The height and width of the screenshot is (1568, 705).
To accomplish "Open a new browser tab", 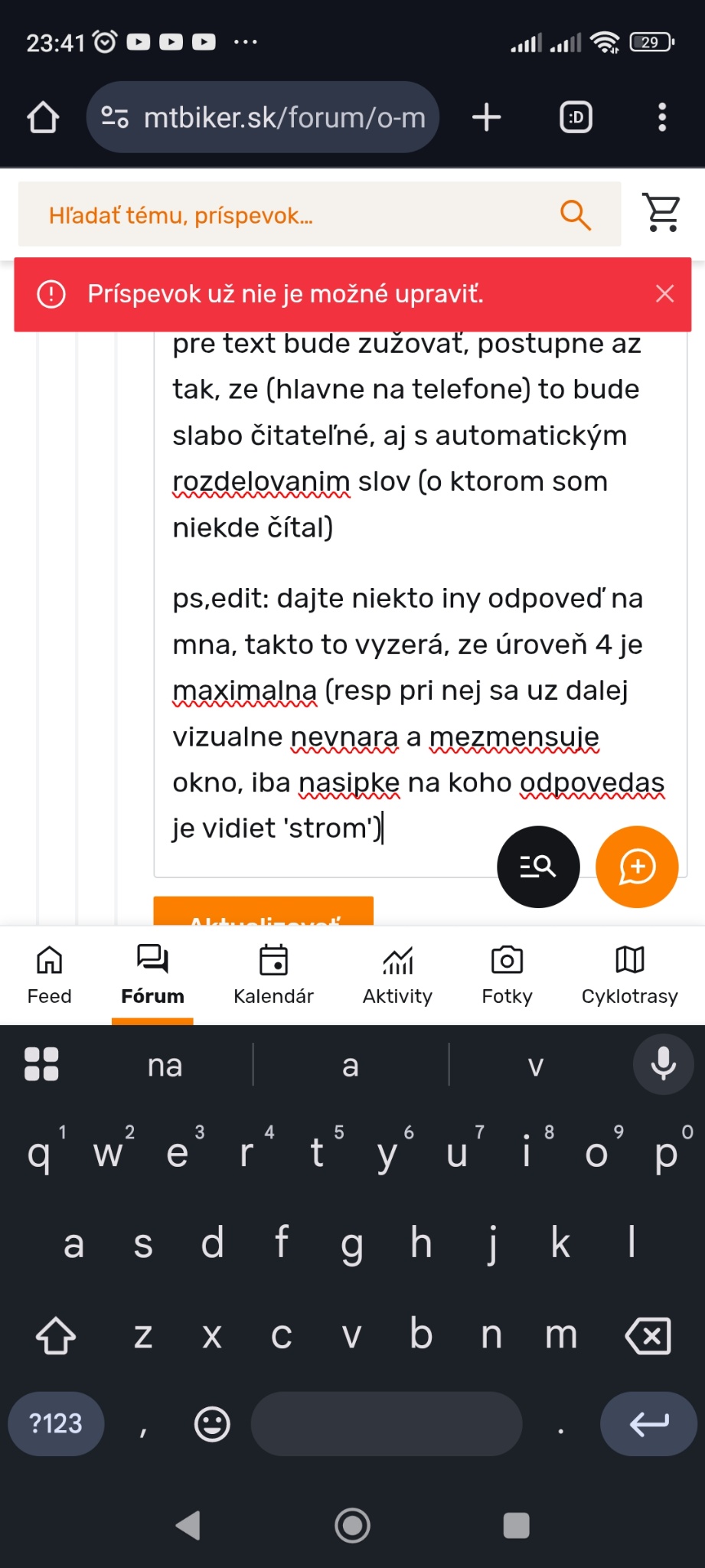I will (487, 117).
